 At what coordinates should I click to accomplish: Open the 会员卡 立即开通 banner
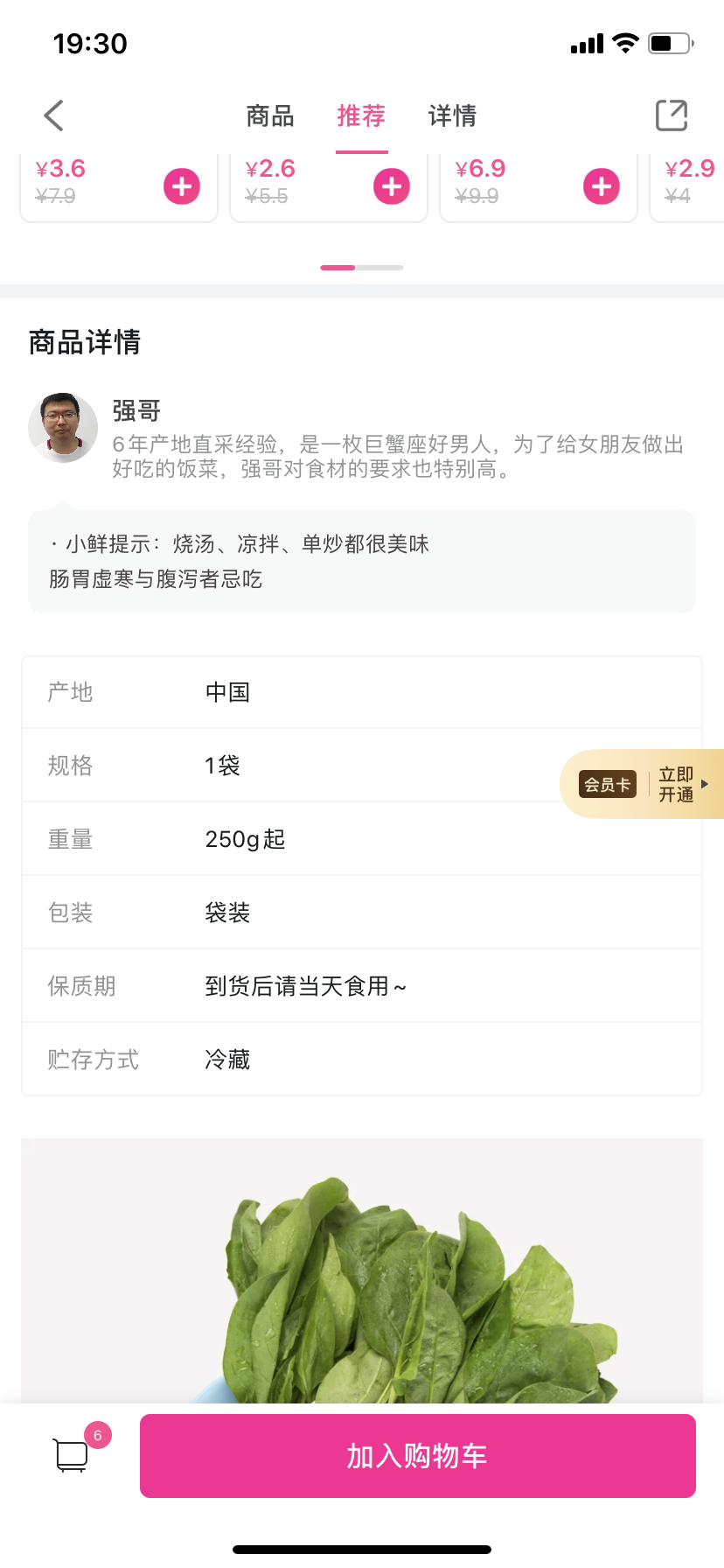tap(643, 784)
